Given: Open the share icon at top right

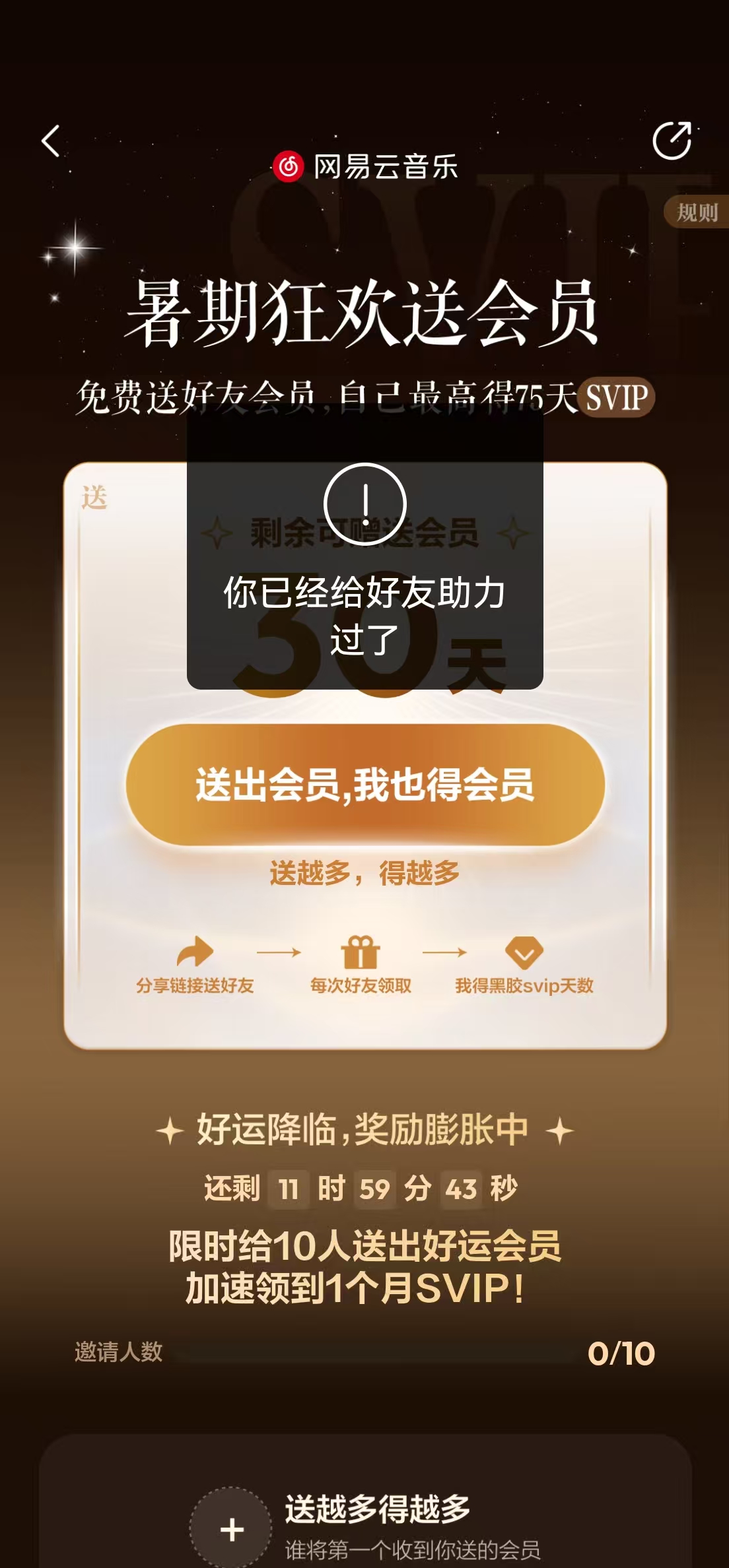Looking at the screenshot, I should coord(672,141).
